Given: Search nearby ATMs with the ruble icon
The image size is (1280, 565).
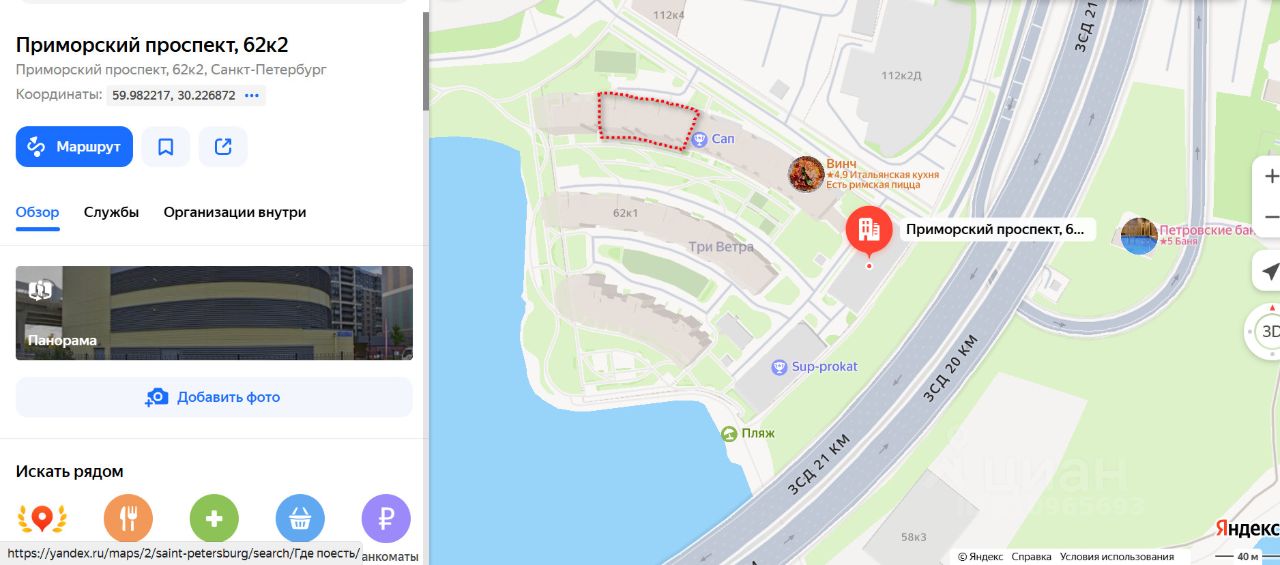Looking at the screenshot, I should point(386,519).
